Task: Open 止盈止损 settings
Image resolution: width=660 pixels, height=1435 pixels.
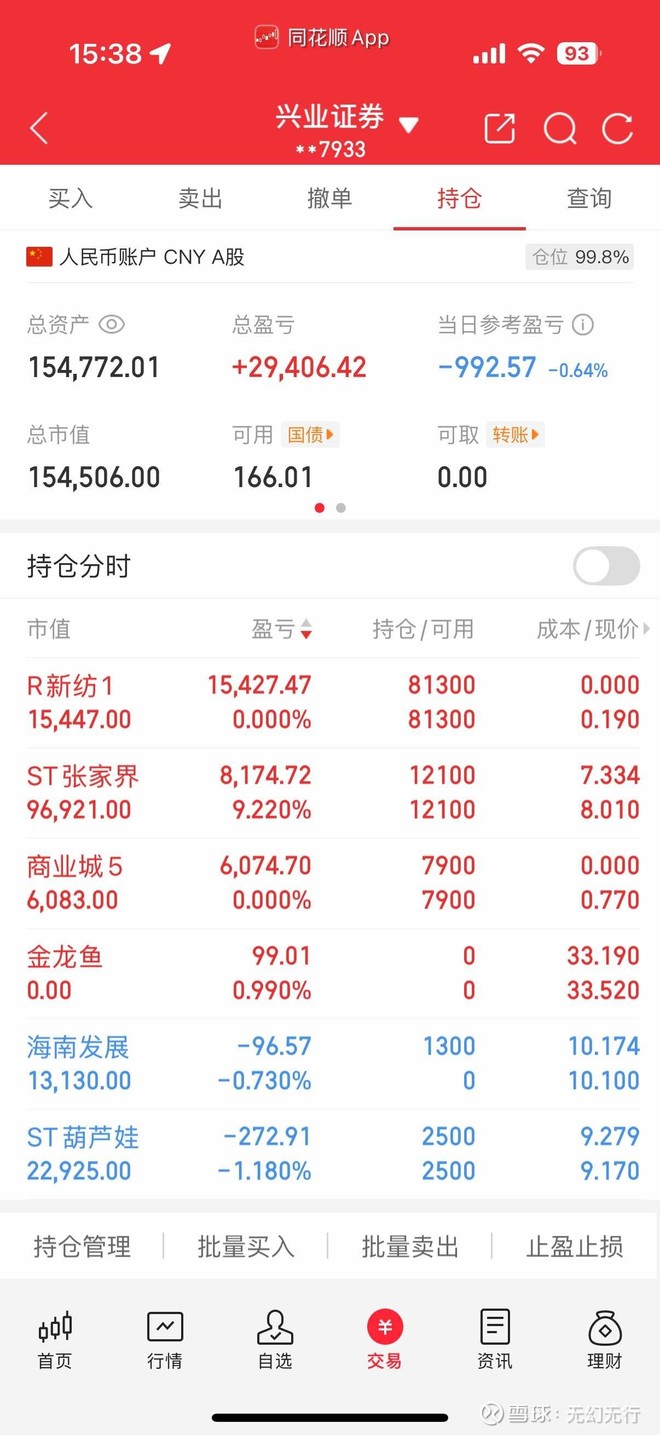Action: [x=575, y=1246]
